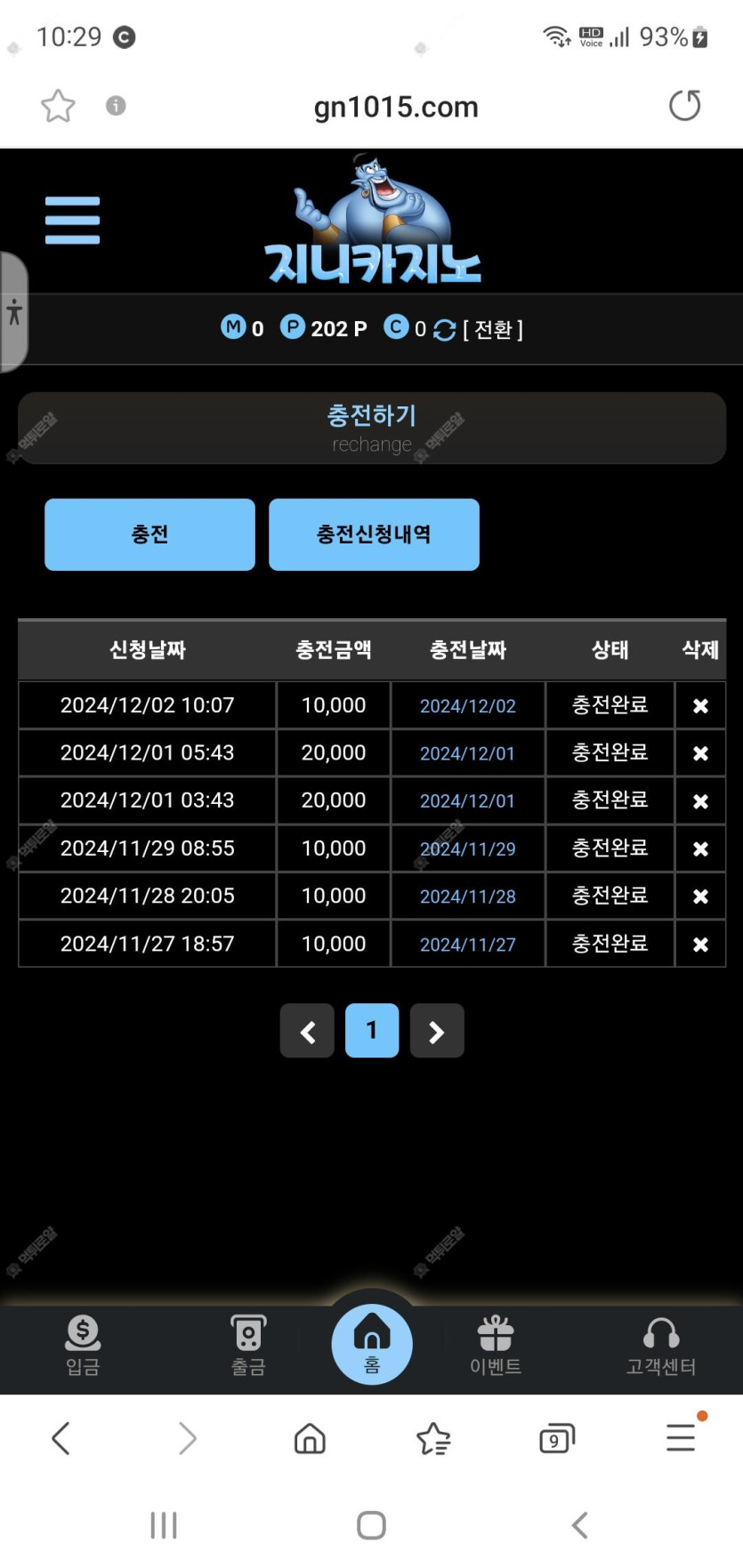Open the hamburger side menu
This screenshot has width=743, height=1568.
pos(72,221)
